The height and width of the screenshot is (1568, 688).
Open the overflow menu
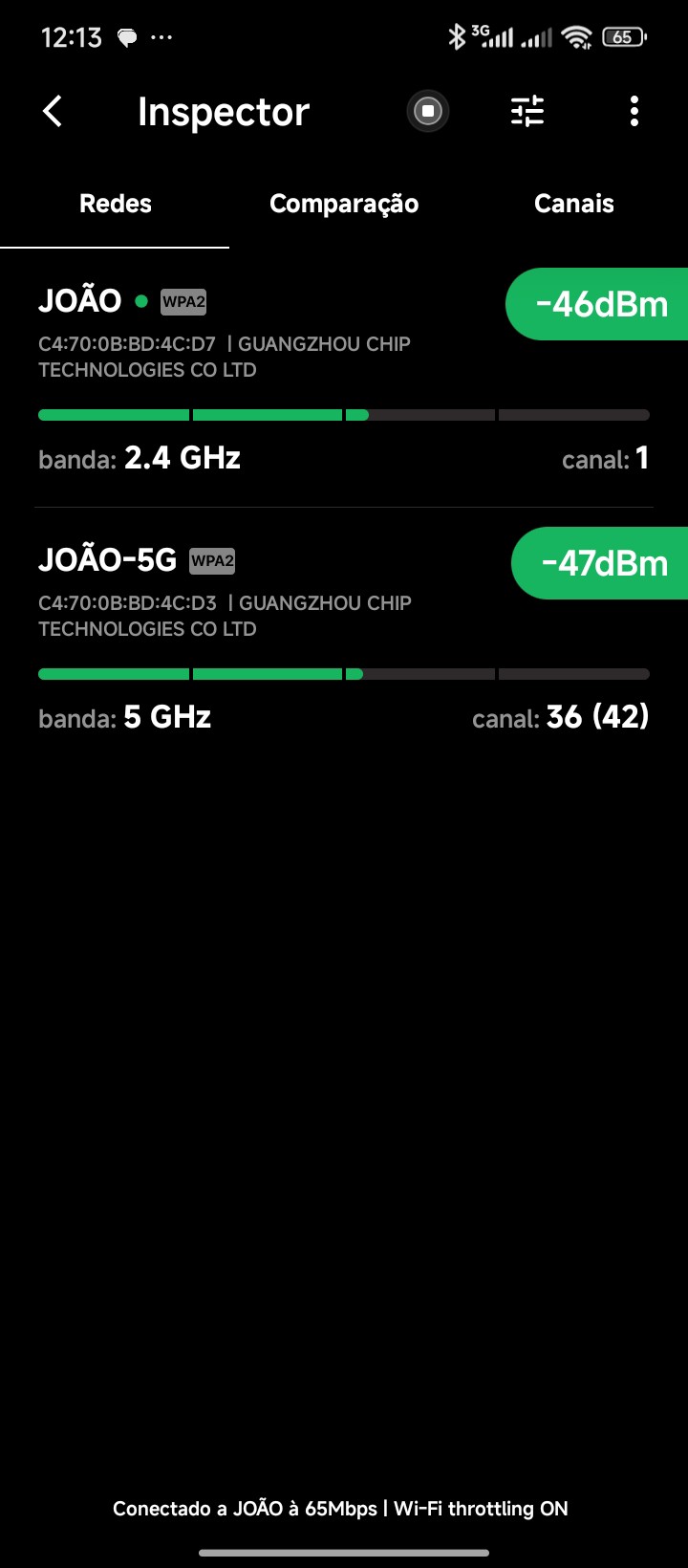point(634,112)
